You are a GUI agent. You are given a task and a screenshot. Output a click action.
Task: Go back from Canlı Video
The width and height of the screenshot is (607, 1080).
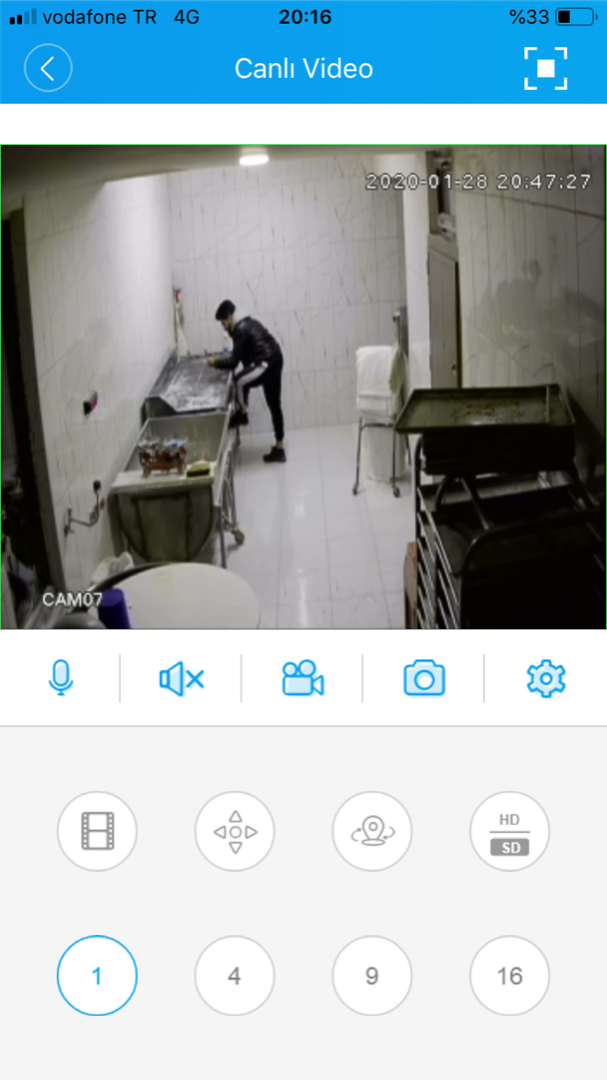(x=48, y=69)
